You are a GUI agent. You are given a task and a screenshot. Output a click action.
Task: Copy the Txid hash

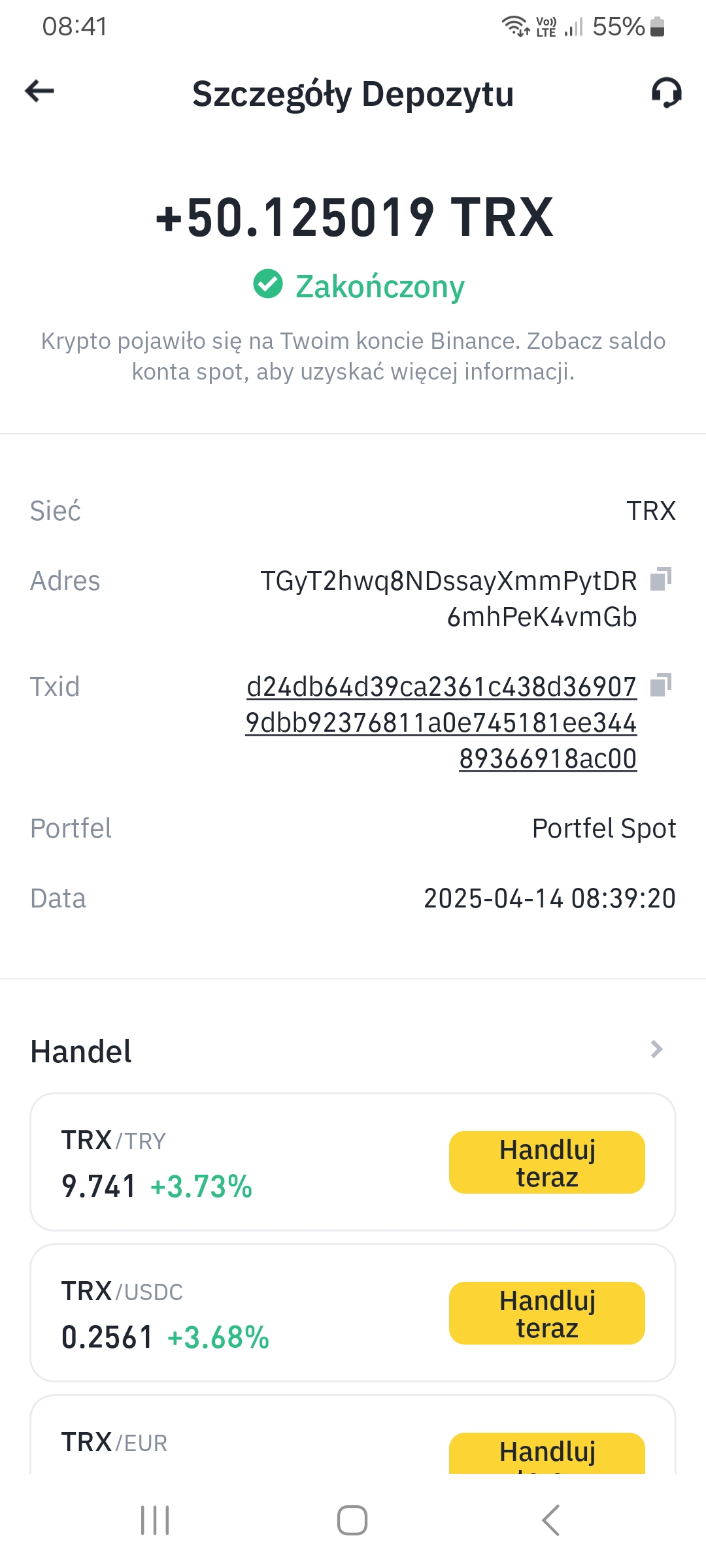pyautogui.click(x=661, y=685)
